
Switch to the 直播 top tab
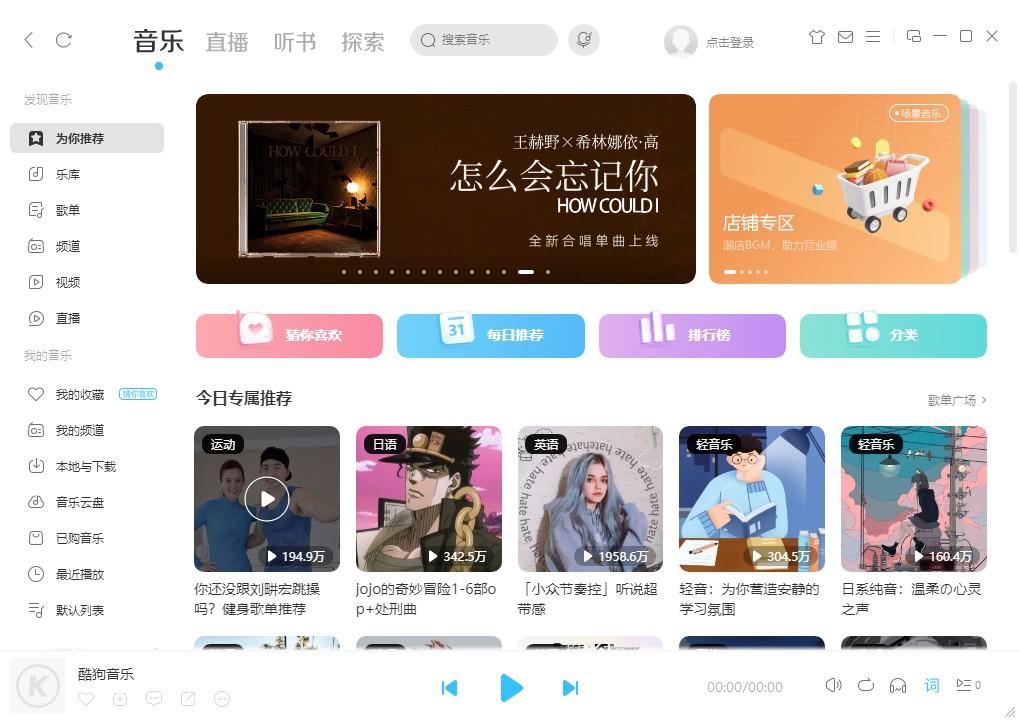[x=227, y=42]
